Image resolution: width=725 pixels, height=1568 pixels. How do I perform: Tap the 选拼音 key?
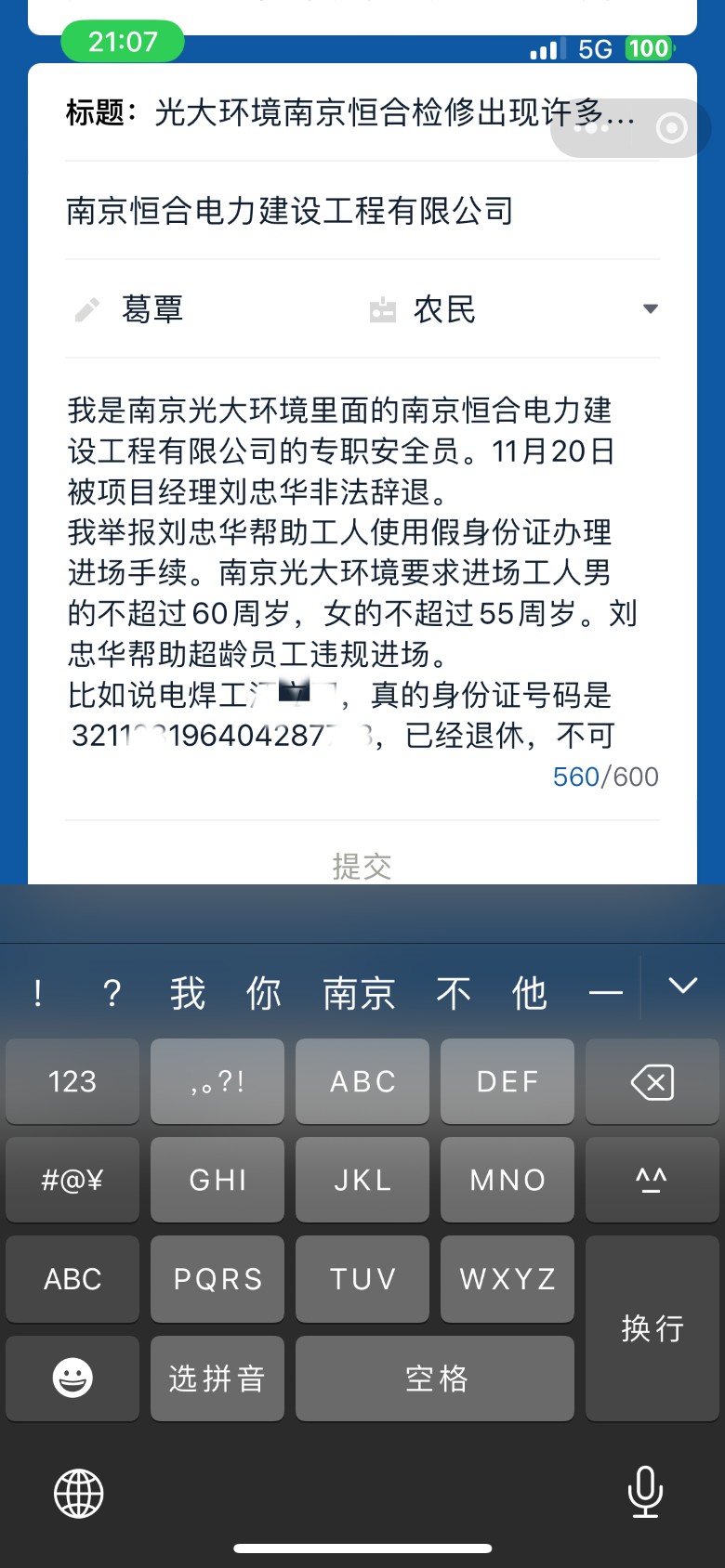coord(217,1378)
